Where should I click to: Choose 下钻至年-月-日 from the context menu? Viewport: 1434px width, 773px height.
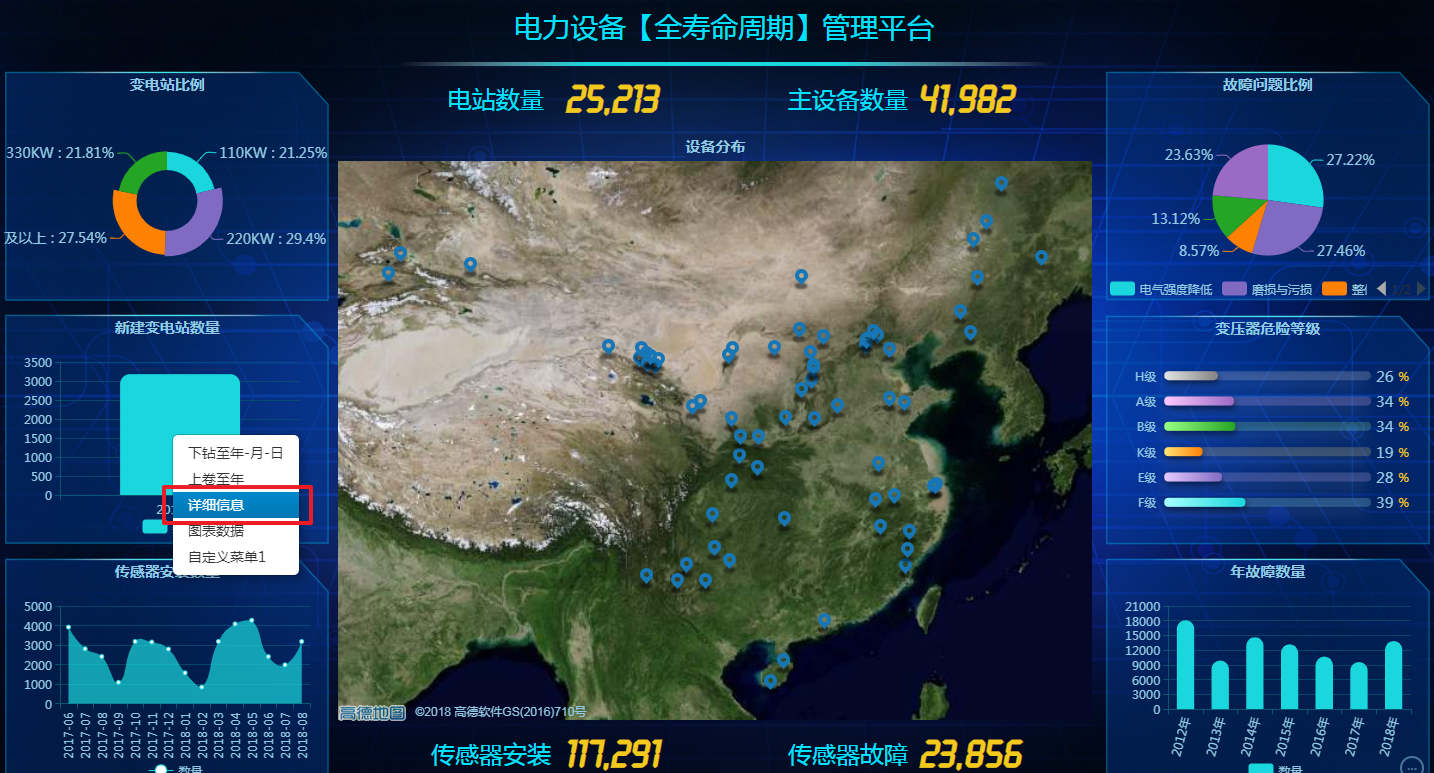pos(236,453)
